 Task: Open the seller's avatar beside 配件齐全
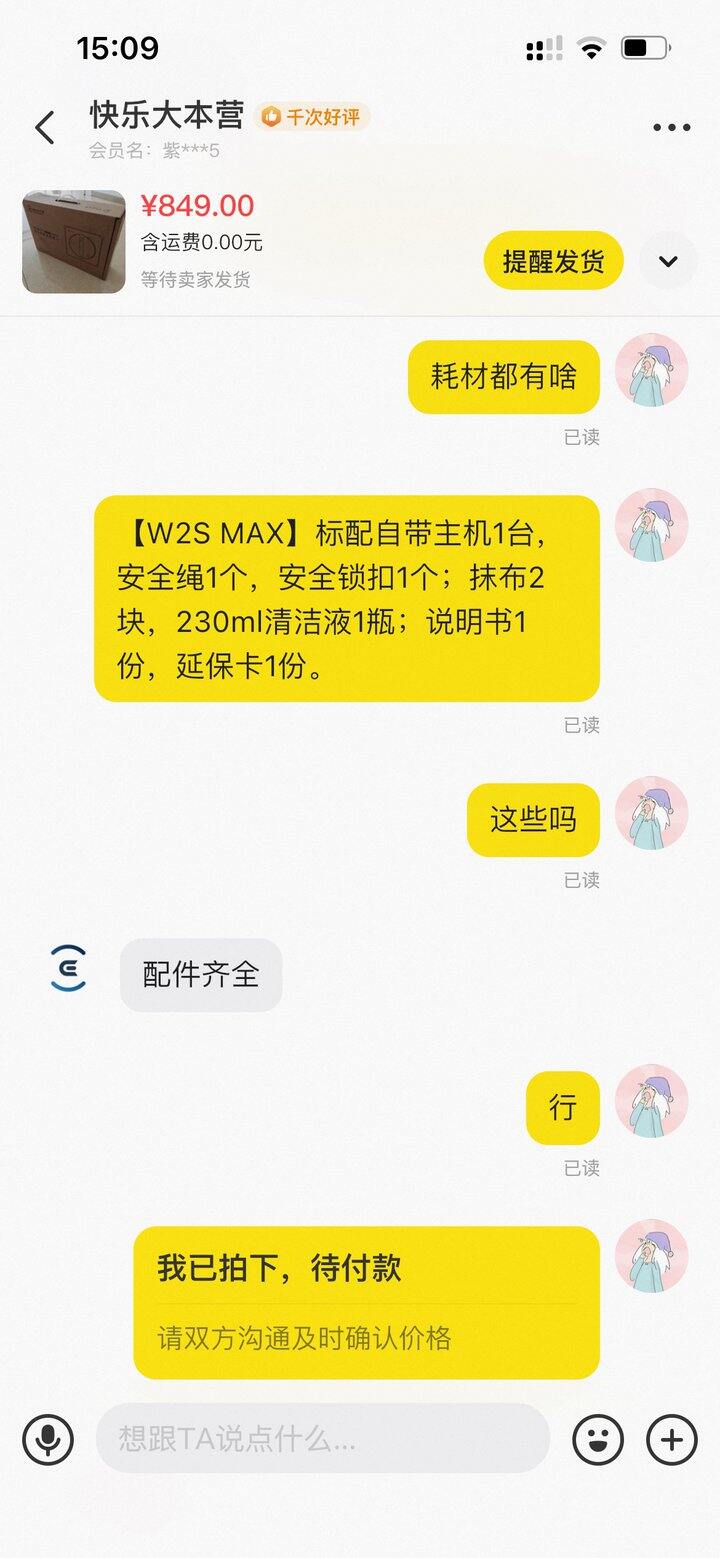[69, 969]
